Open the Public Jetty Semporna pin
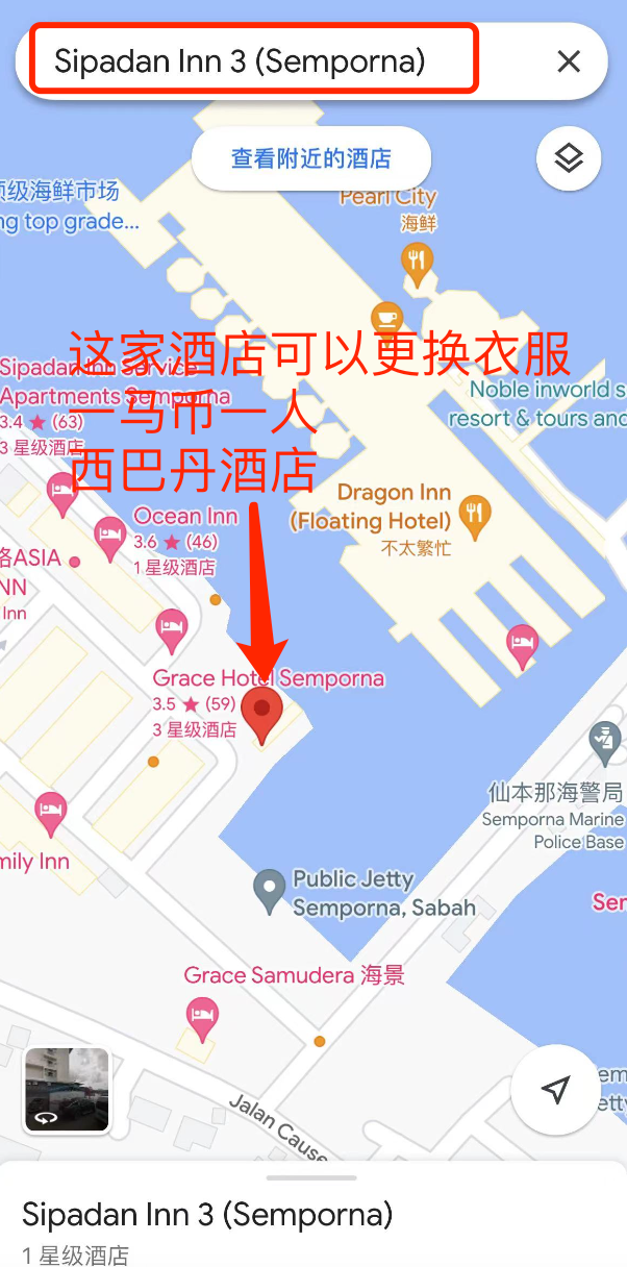This screenshot has width=627, height=1268. [269, 893]
